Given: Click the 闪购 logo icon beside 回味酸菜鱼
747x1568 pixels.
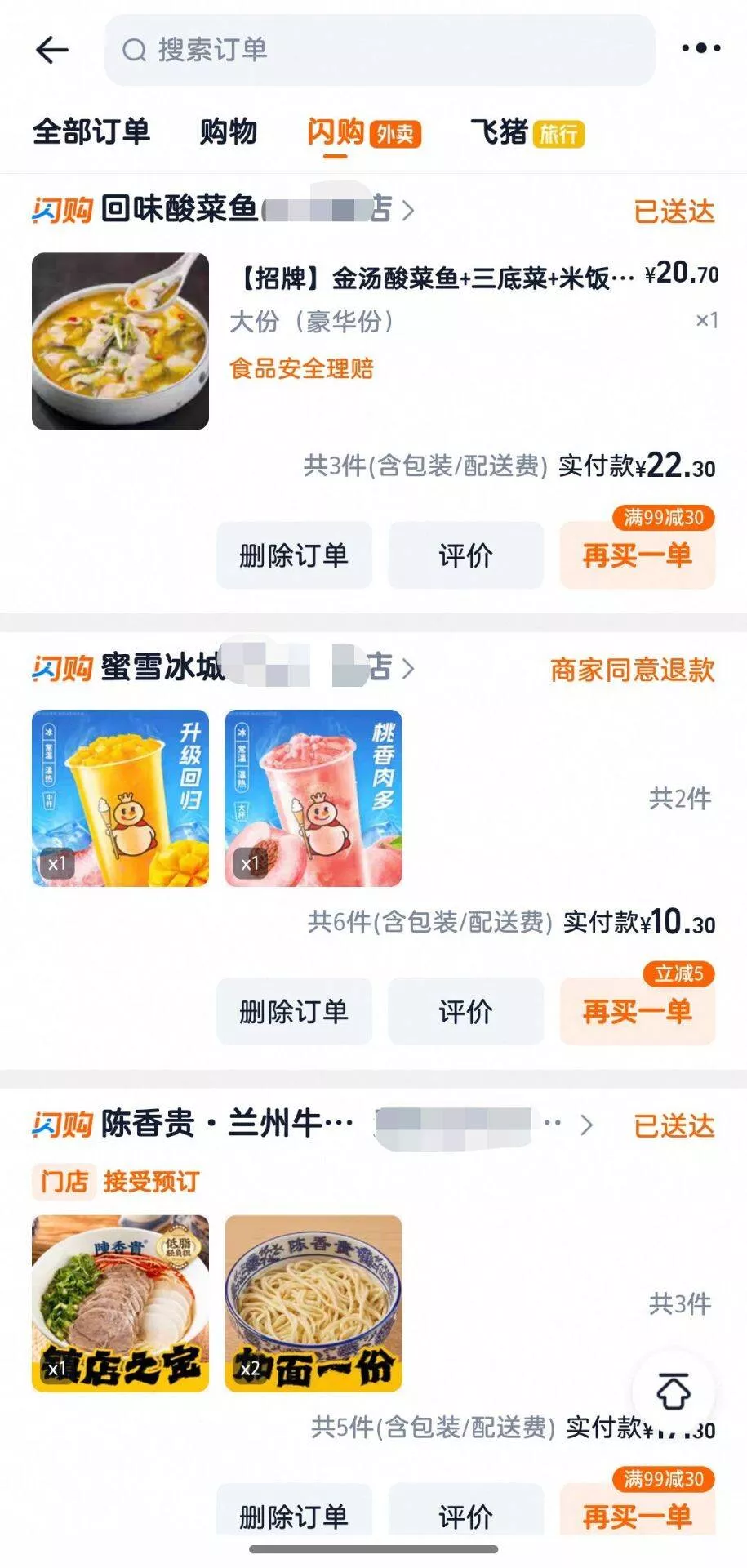Looking at the screenshot, I should [61, 210].
